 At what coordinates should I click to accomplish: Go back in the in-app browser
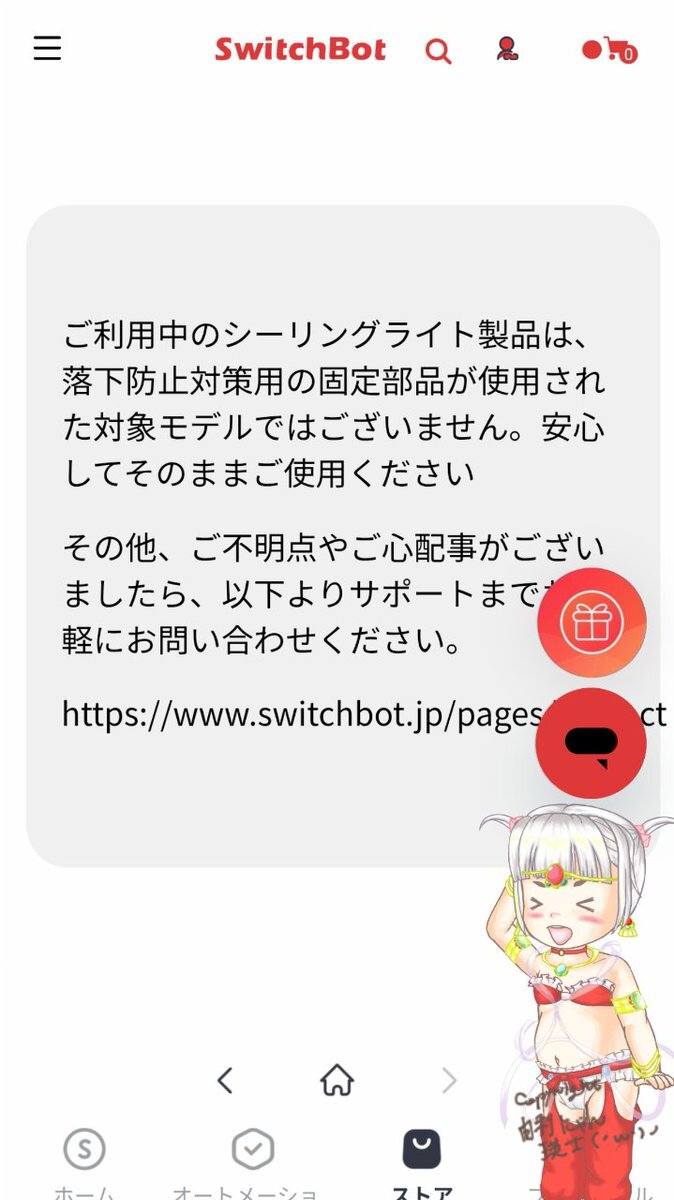[225, 1080]
